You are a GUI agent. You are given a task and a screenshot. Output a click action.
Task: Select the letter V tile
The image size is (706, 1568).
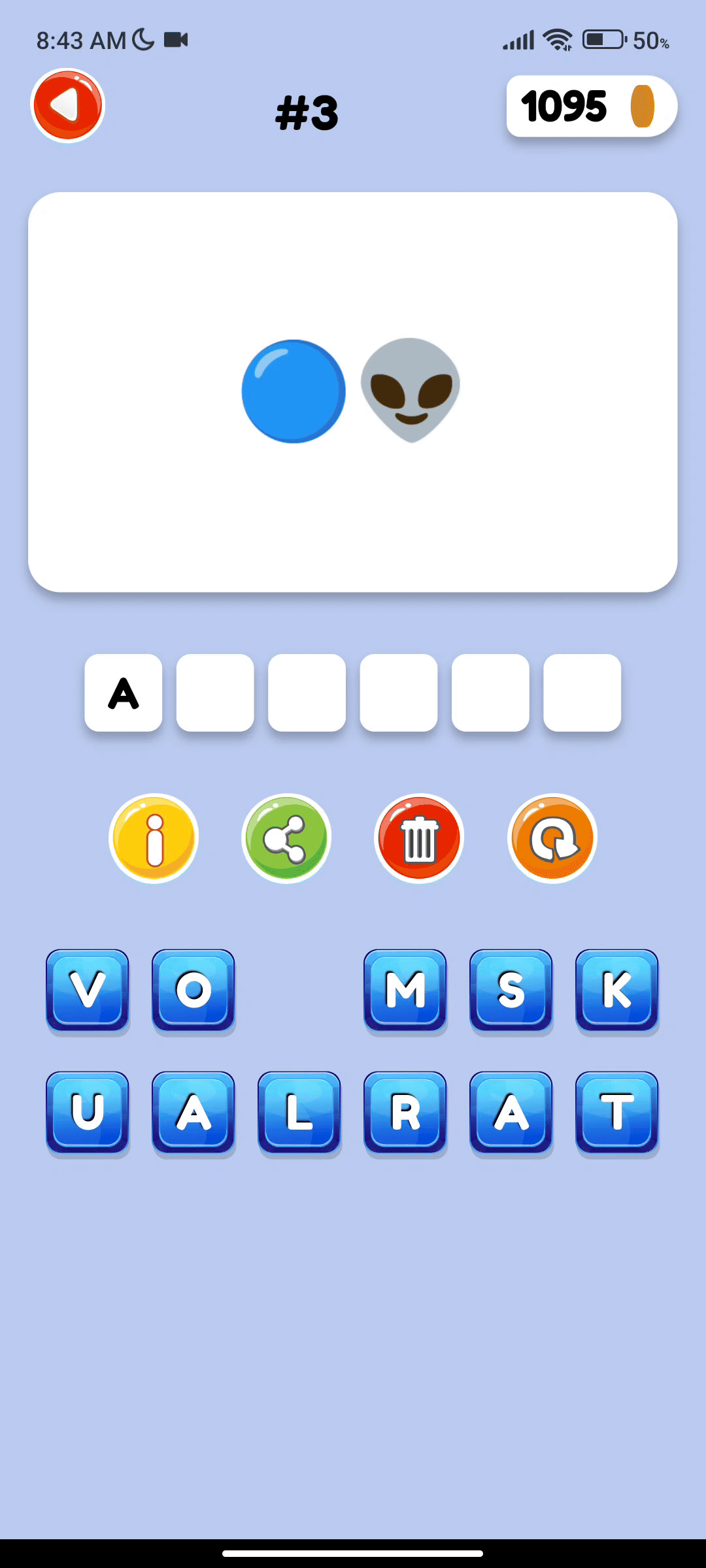(x=88, y=990)
